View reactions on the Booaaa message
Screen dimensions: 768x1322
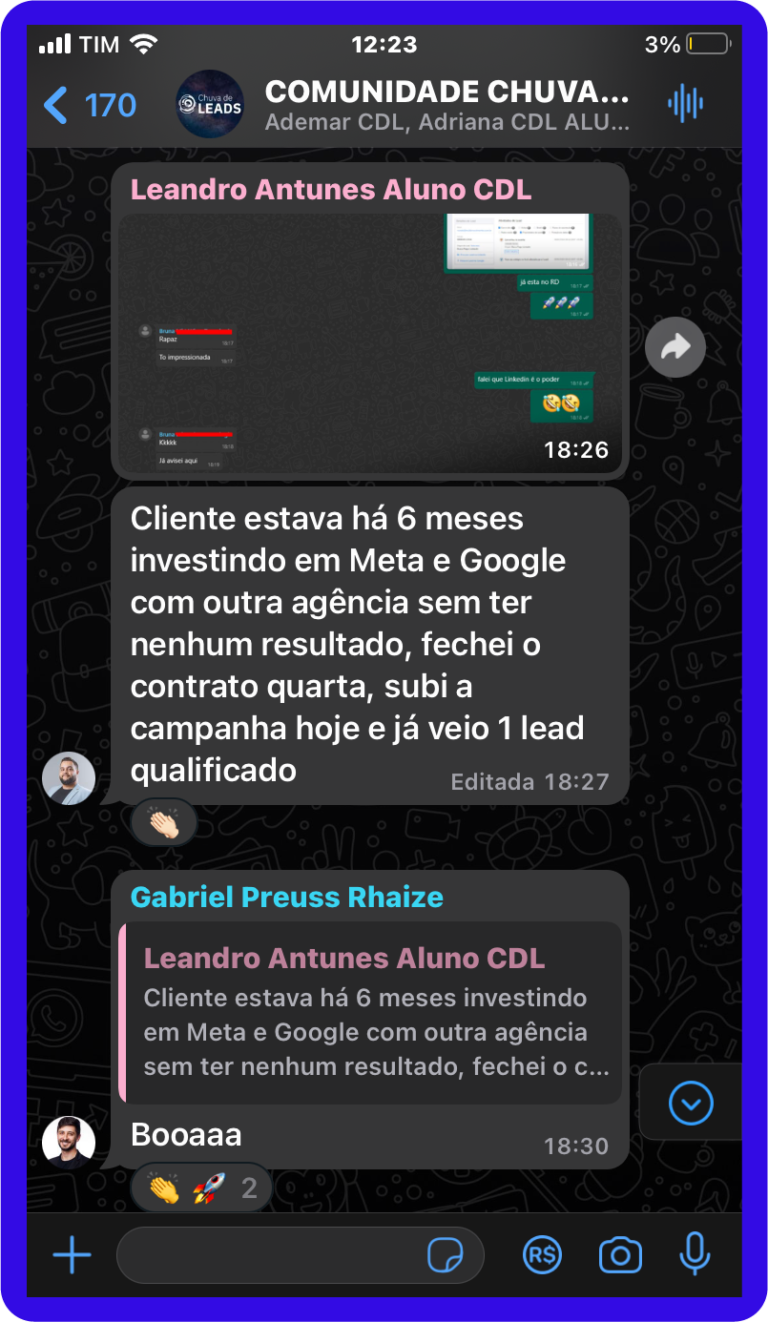click(x=202, y=1188)
